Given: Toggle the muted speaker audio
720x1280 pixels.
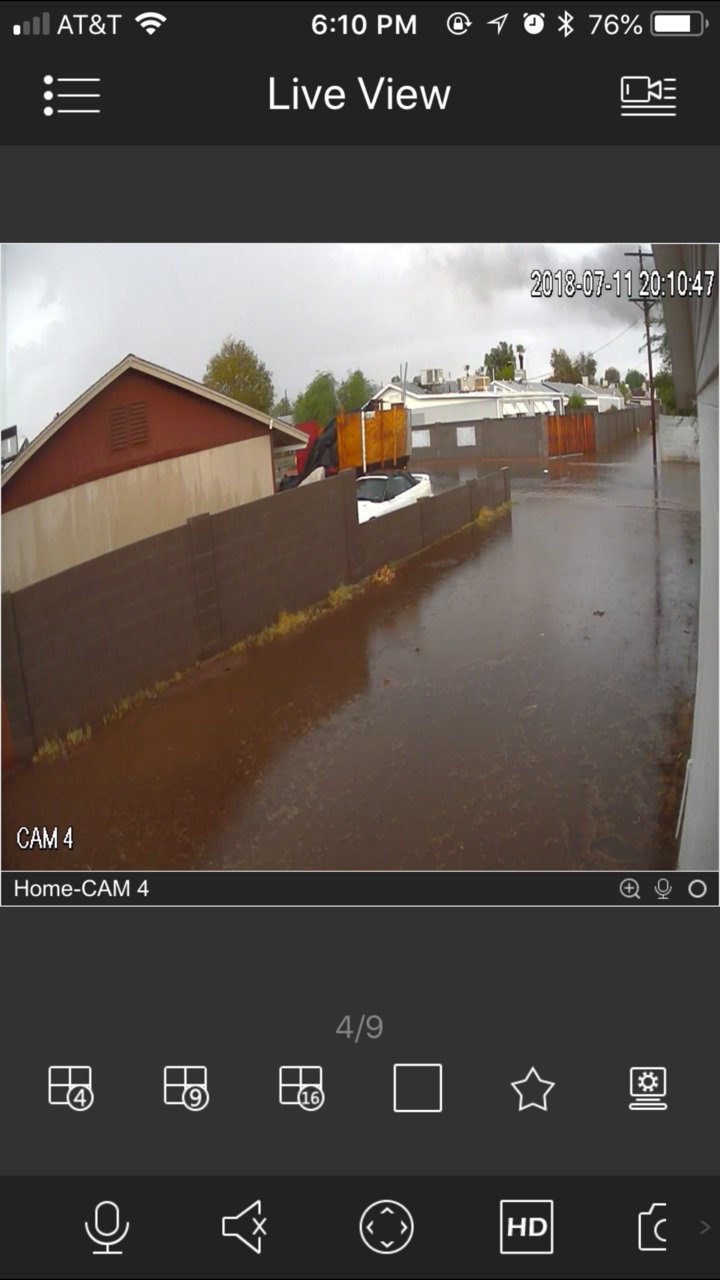Looking at the screenshot, I should (245, 1227).
